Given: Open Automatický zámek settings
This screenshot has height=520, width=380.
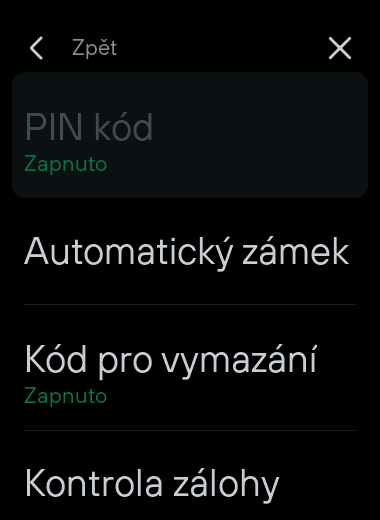Looking at the screenshot, I should 190,251.
